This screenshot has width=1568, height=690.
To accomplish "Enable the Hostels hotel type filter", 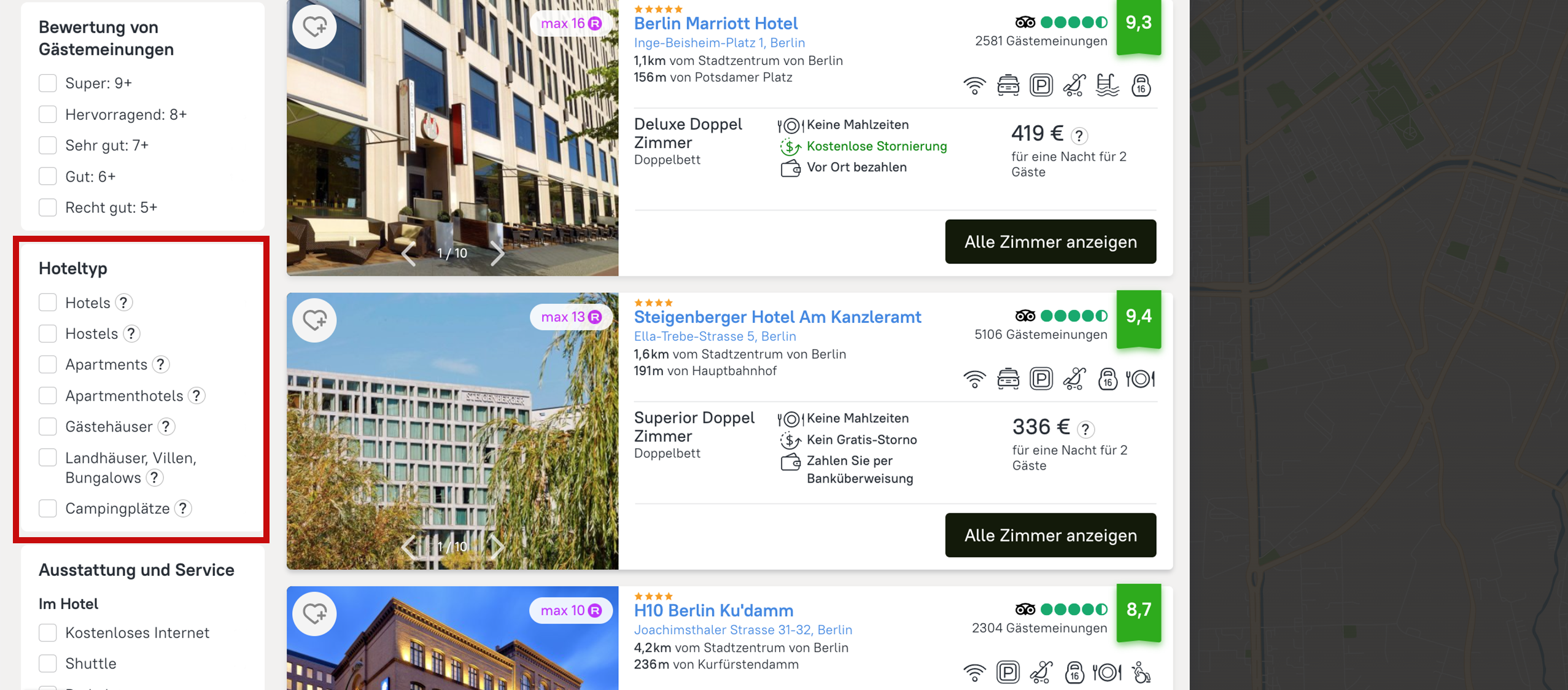I will pos(47,333).
